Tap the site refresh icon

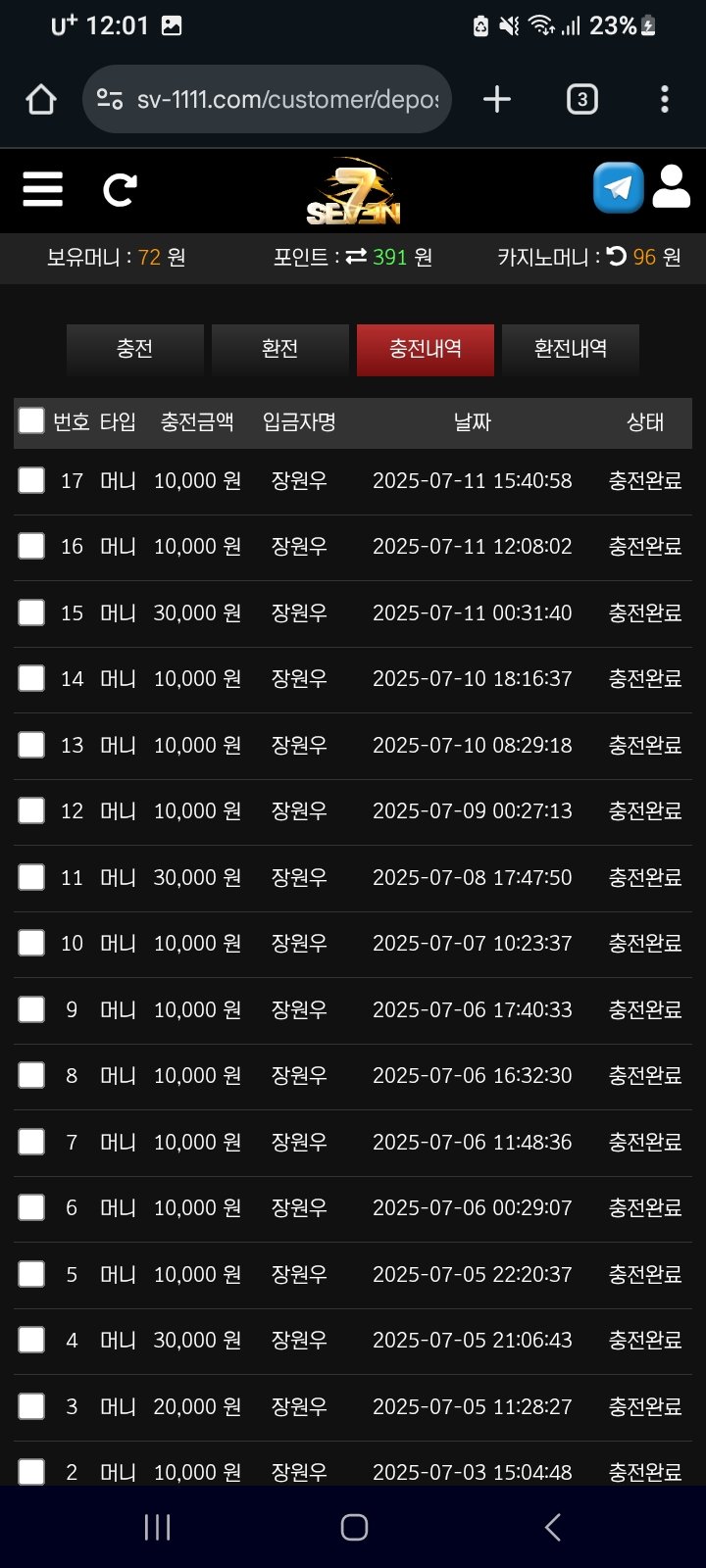[120, 189]
